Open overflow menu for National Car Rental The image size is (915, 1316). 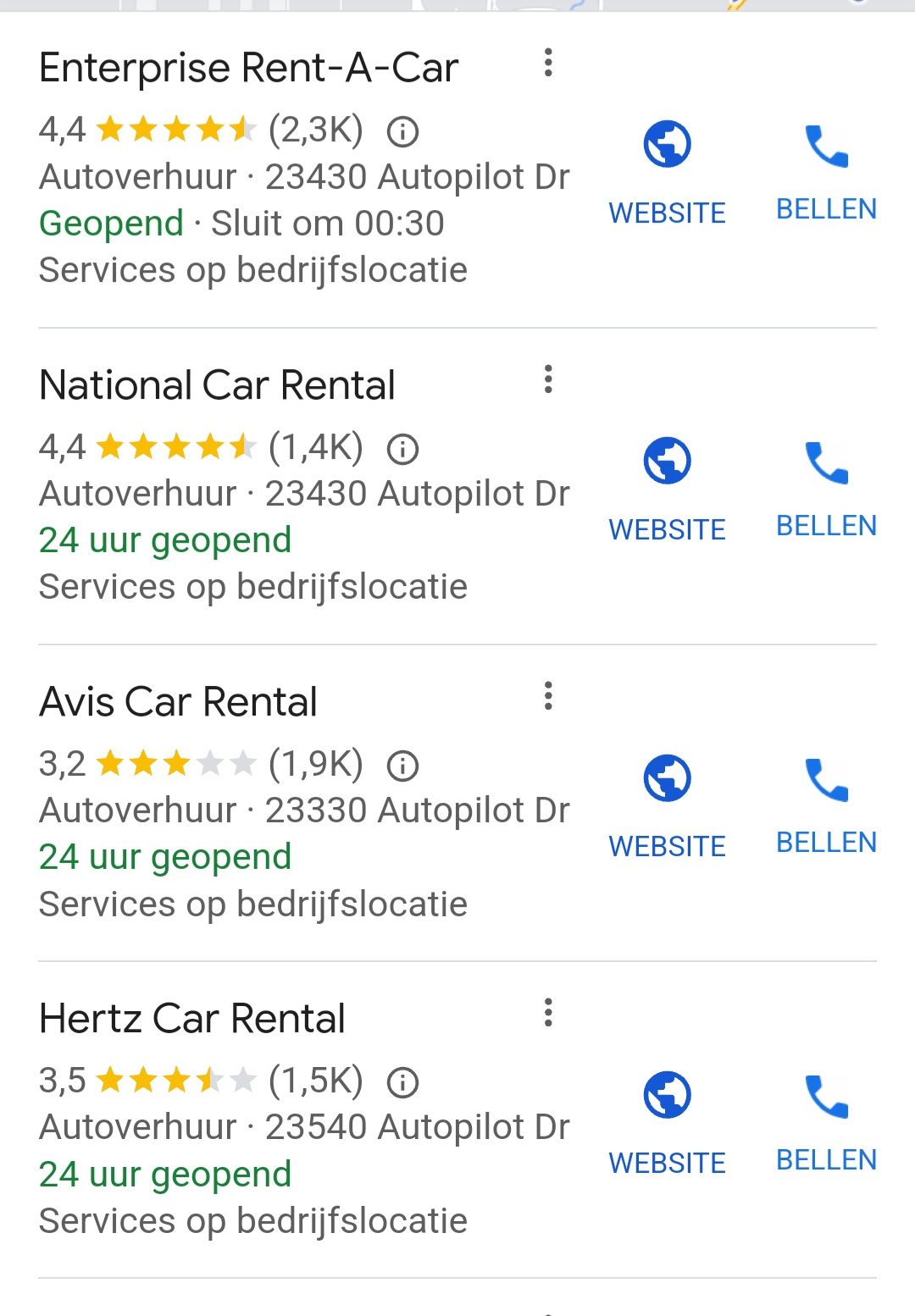click(548, 379)
